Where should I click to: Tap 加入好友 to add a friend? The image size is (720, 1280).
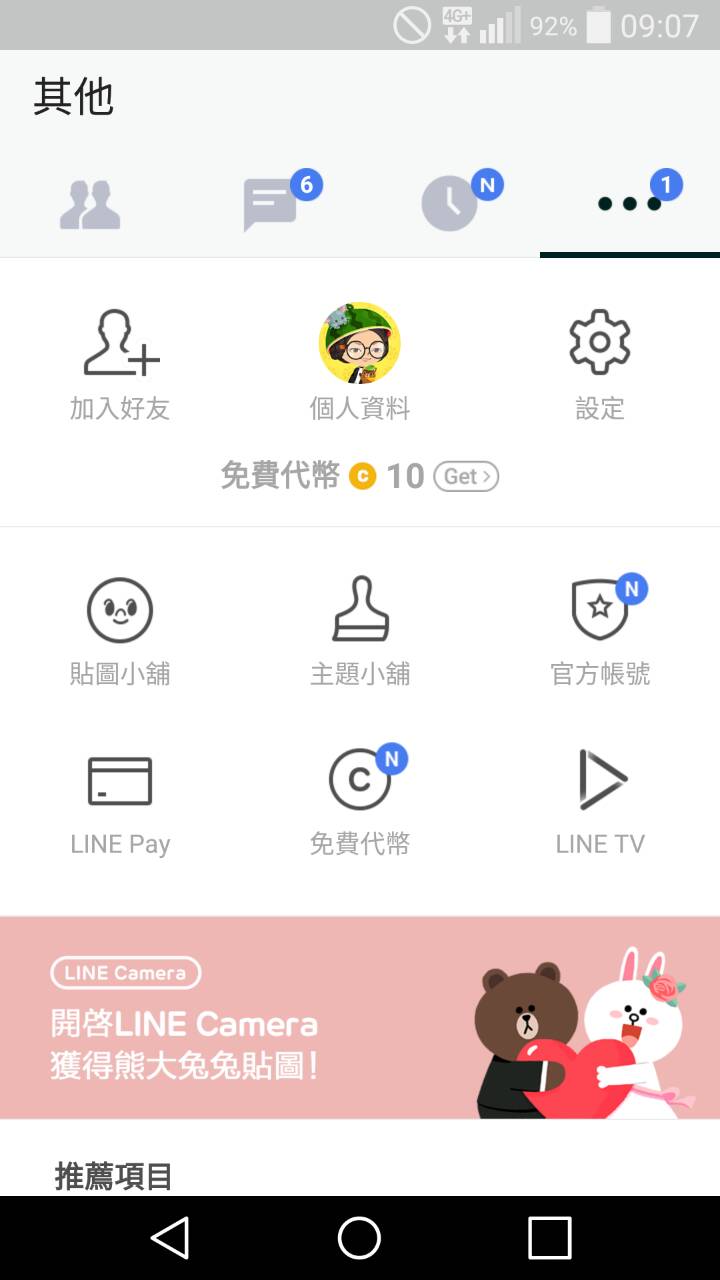(x=120, y=364)
